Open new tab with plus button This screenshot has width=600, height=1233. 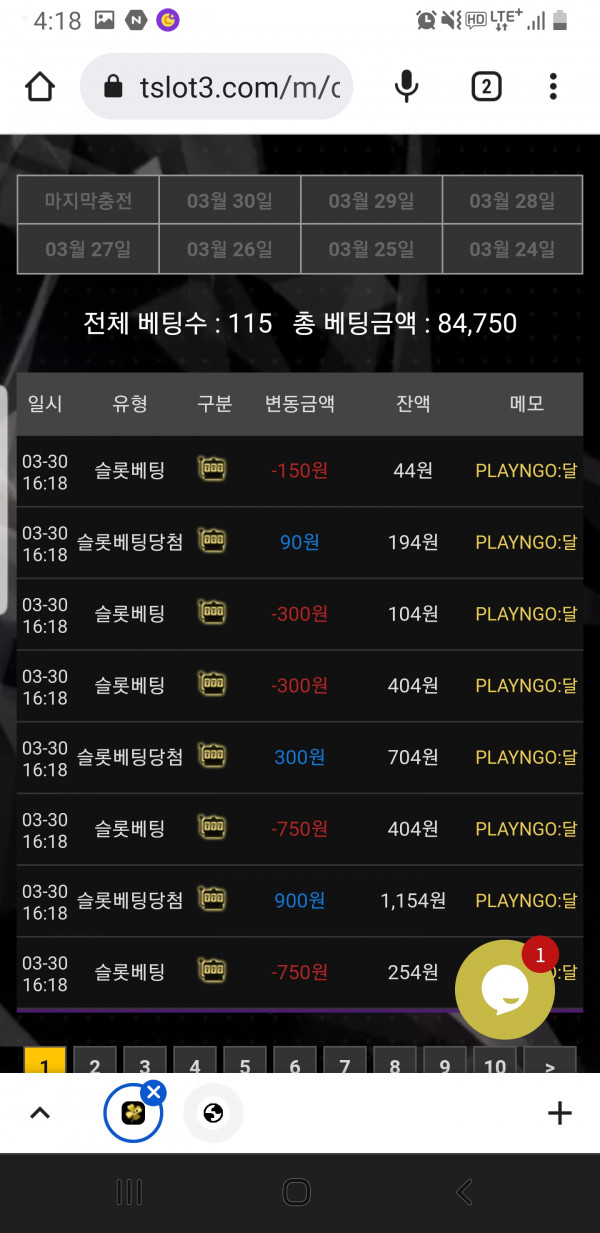560,1113
